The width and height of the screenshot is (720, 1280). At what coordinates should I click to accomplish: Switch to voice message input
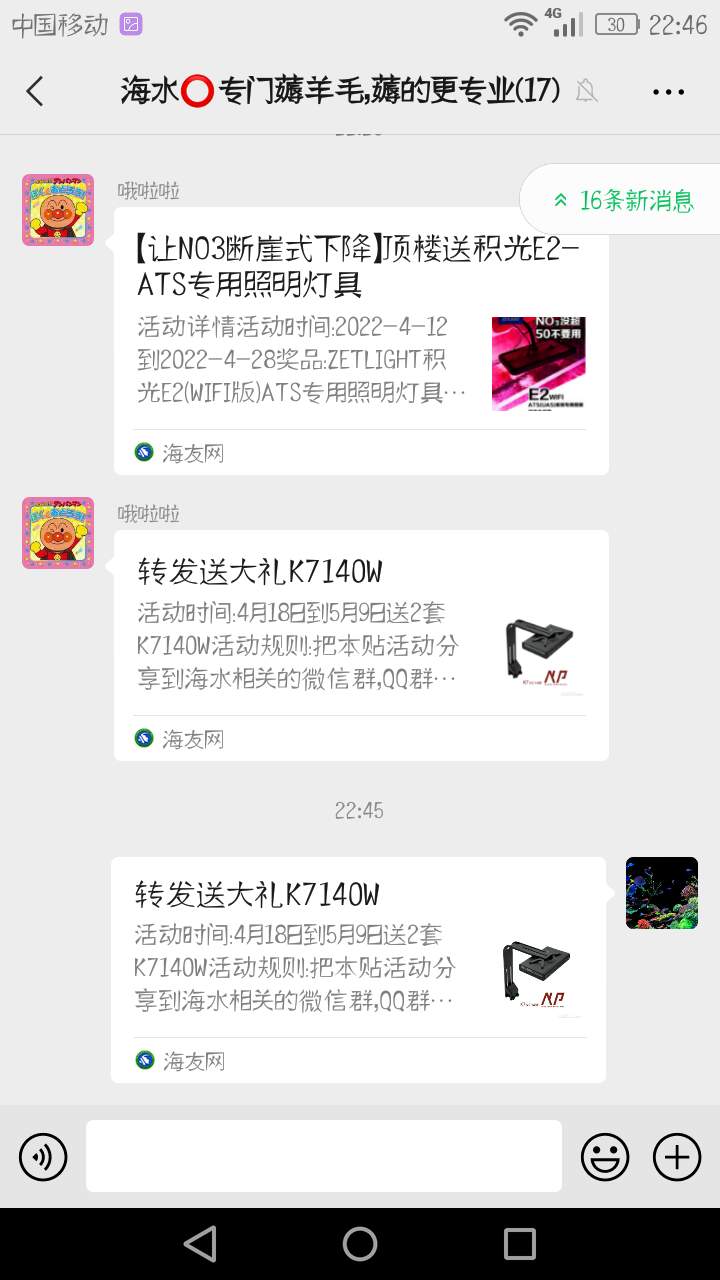(43, 1157)
